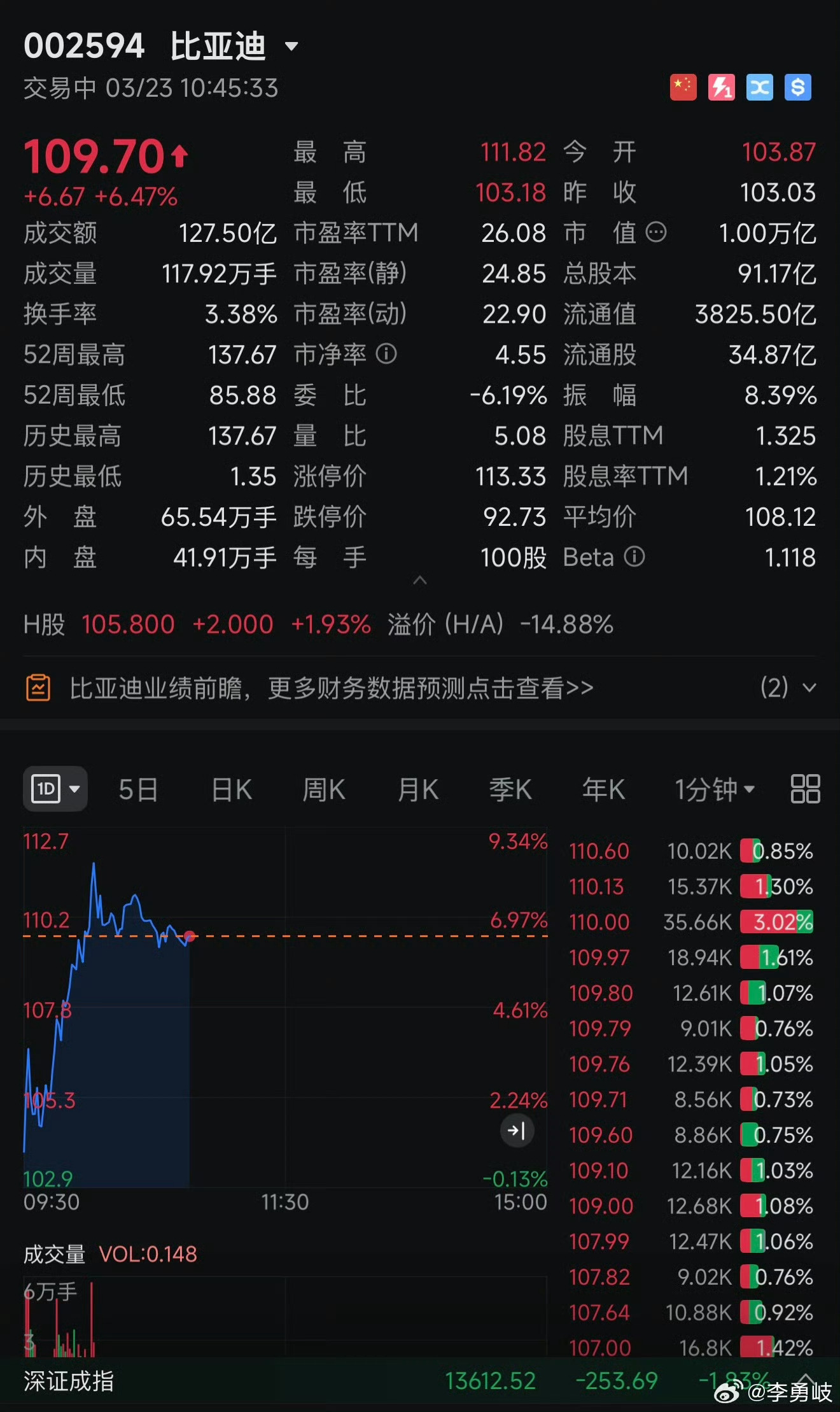Click the Chinese flag market icon
840x1412 pixels.
(x=682, y=88)
